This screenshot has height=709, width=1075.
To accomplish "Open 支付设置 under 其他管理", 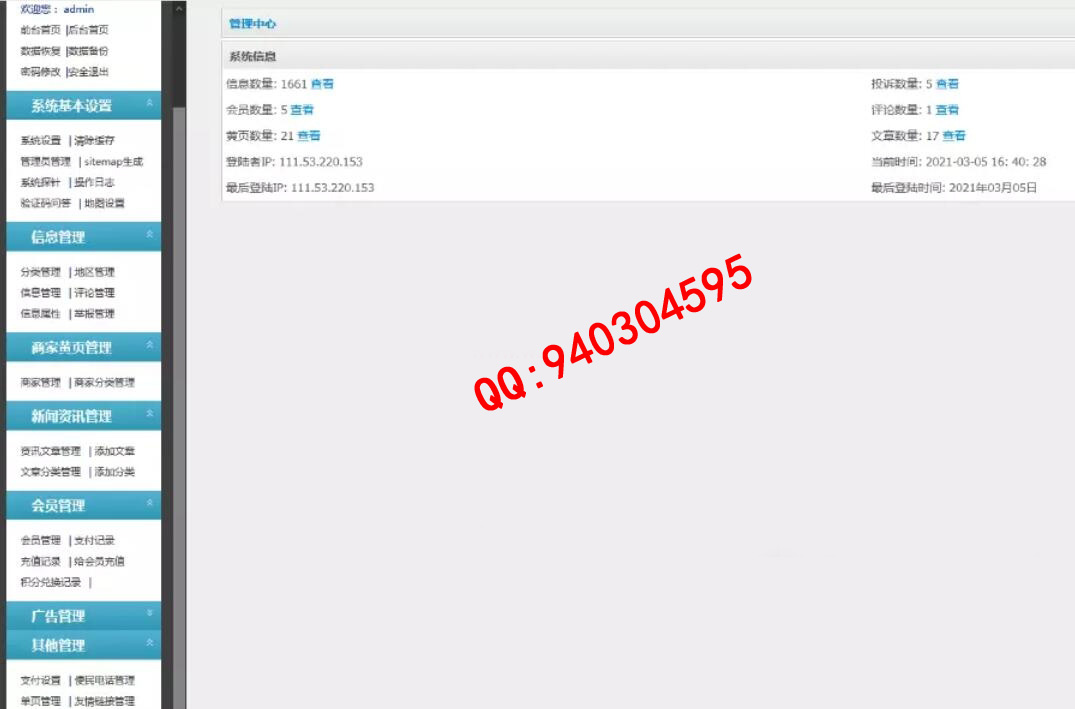I will [40, 680].
